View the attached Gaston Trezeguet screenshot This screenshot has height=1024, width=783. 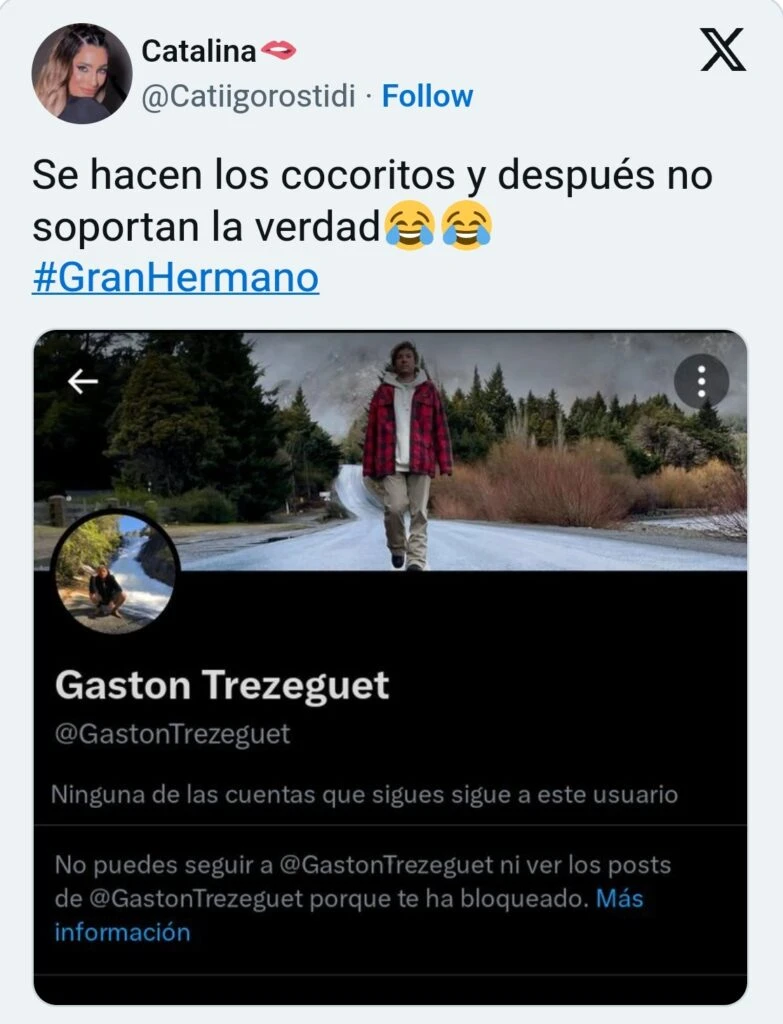click(390, 666)
